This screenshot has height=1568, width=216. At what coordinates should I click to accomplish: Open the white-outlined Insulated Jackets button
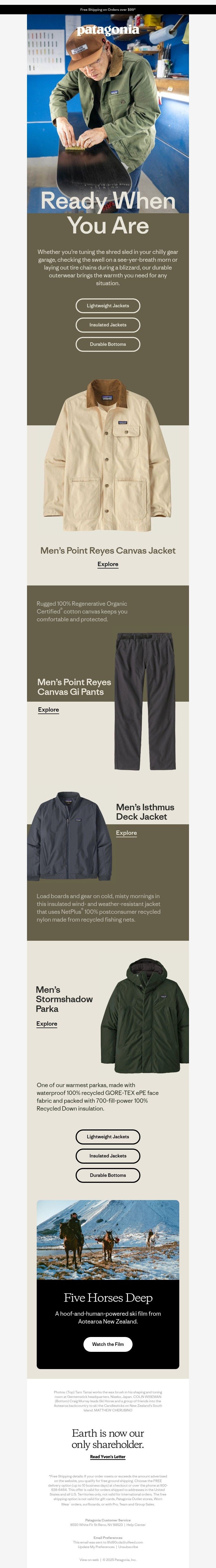point(108,325)
